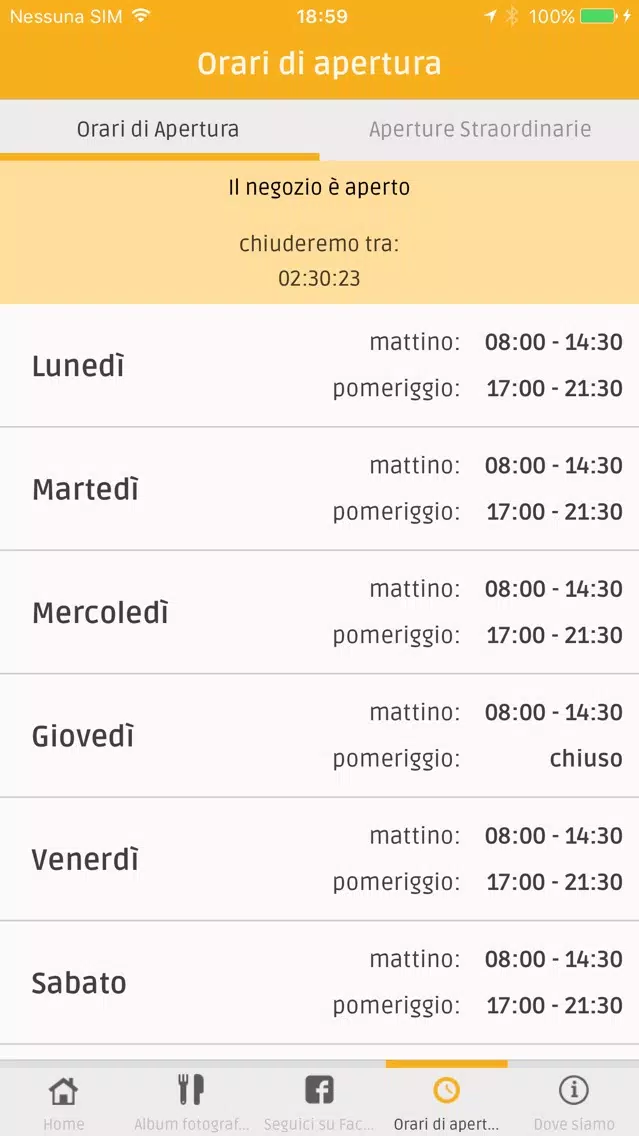Open the Album fotografico tab

coord(191,1100)
